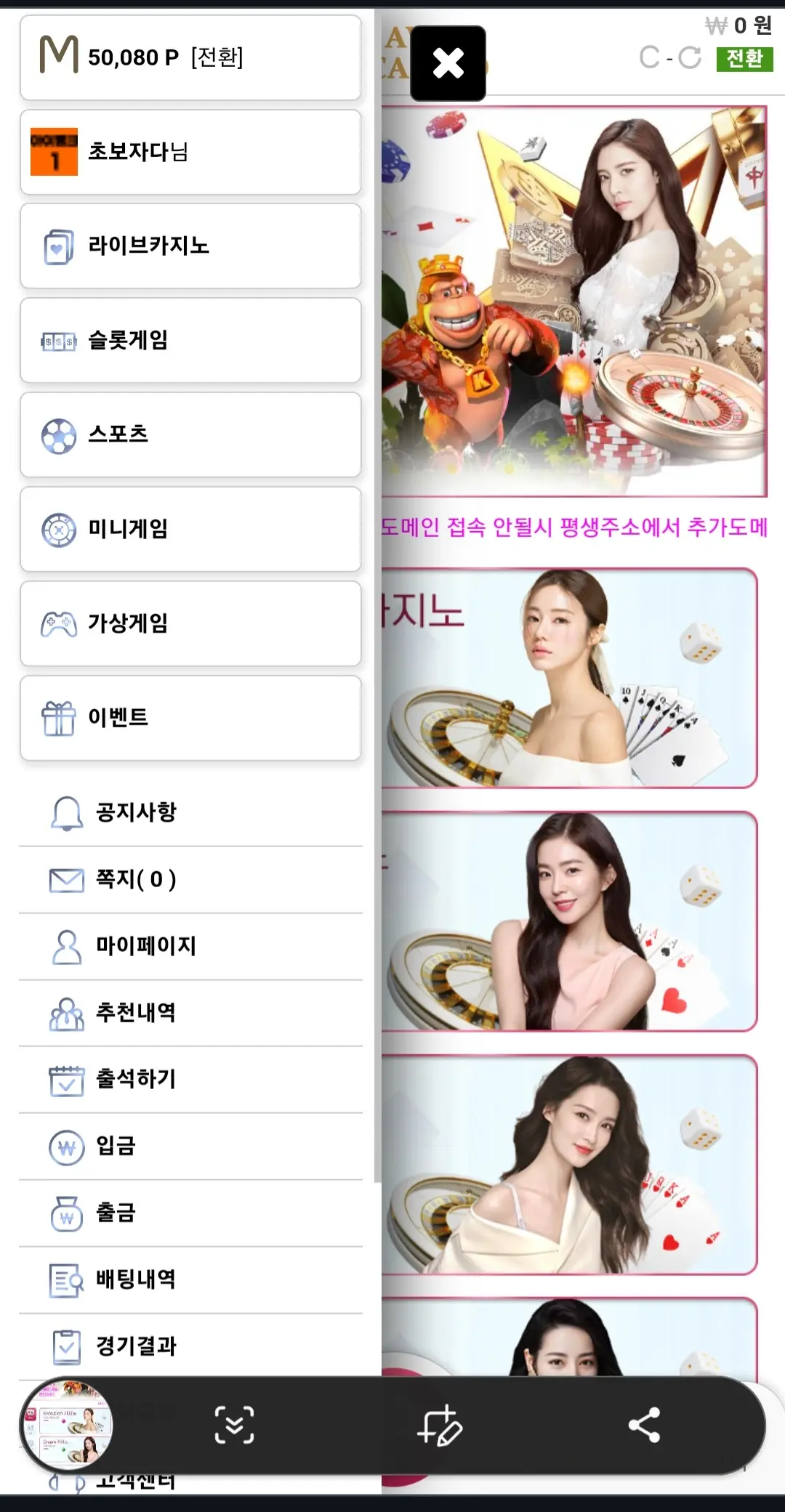Go to 스포츠 section
The image size is (785, 1512).
tap(190, 435)
